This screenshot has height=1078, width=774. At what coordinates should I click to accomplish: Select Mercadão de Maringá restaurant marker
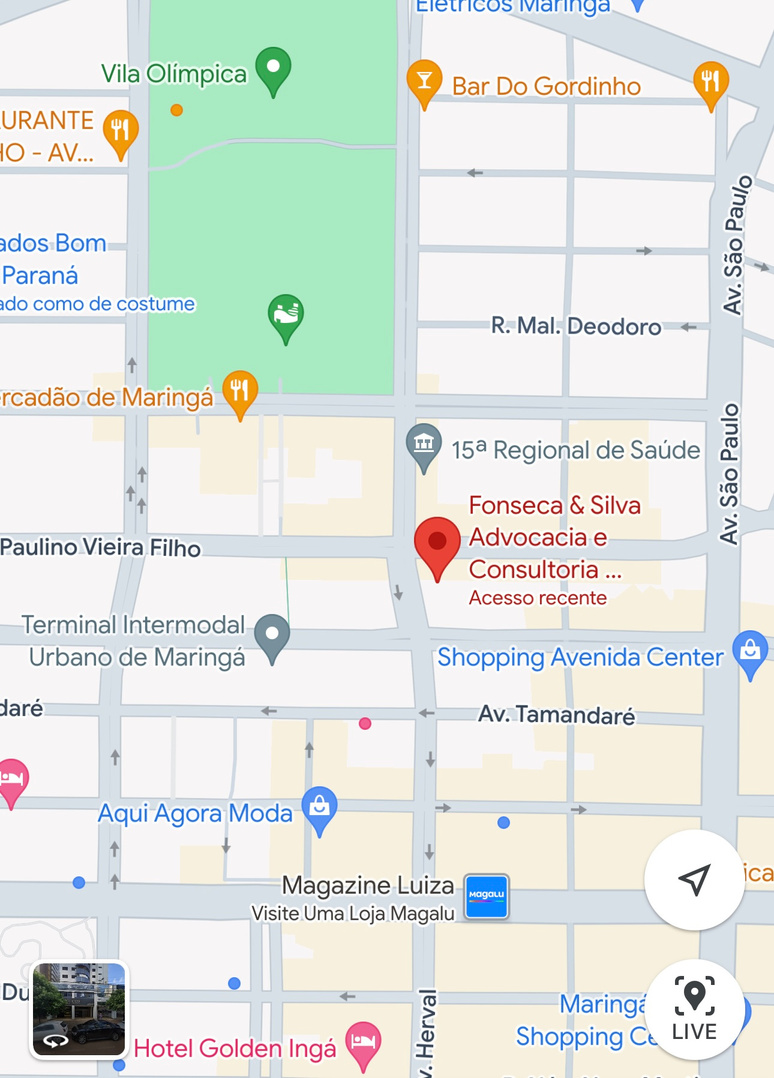tap(239, 393)
